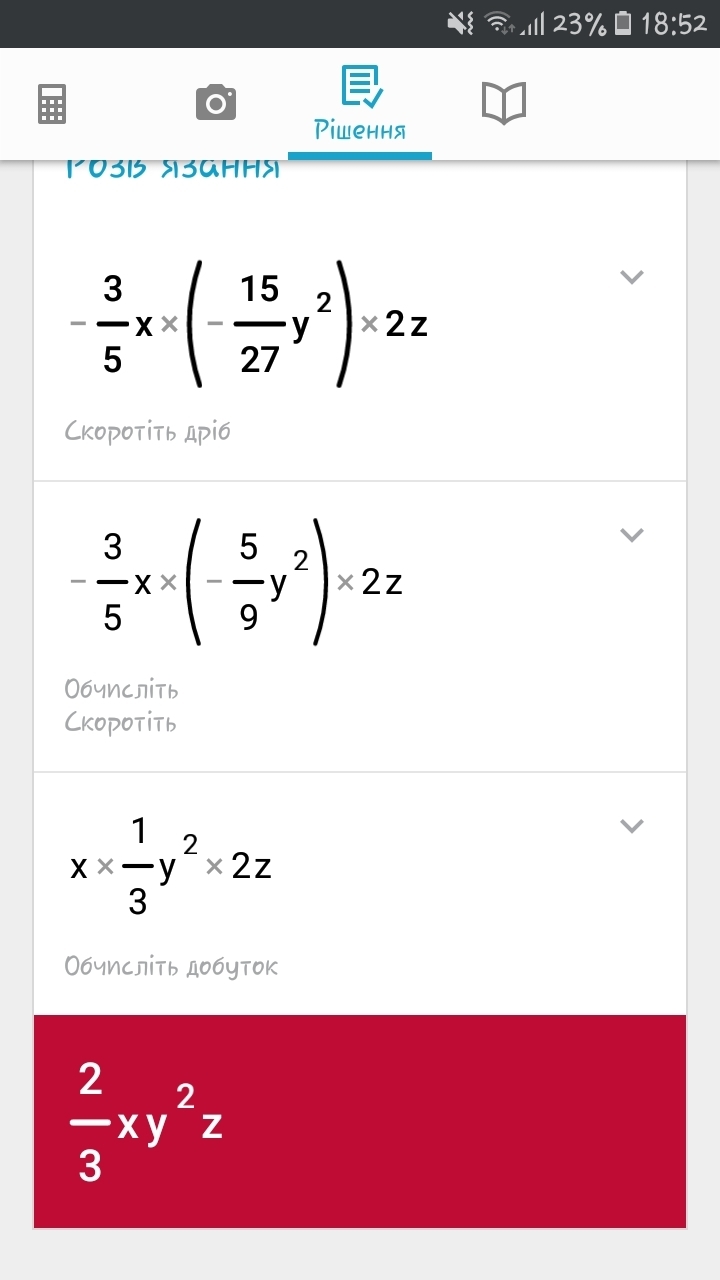Open the camera tab
The image size is (720, 1280).
216,104
